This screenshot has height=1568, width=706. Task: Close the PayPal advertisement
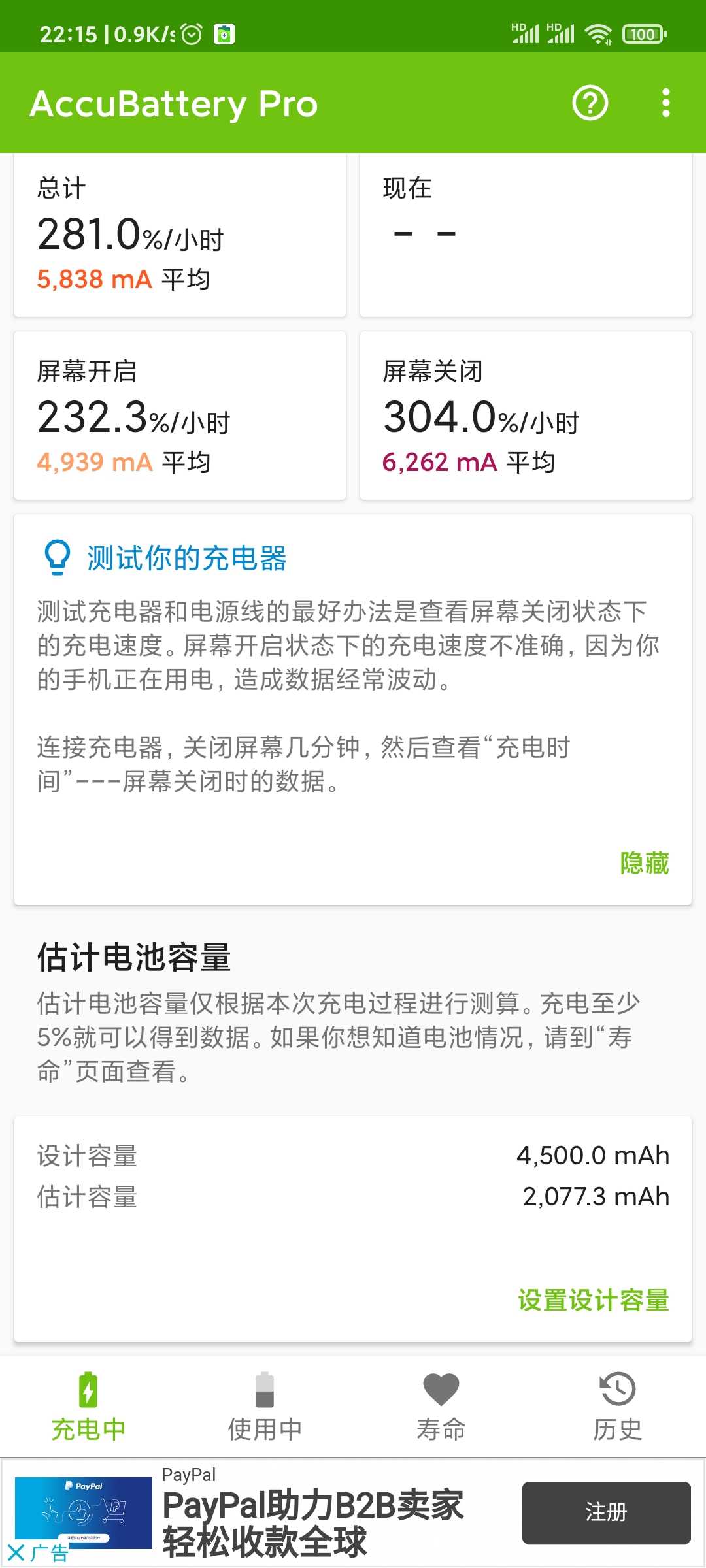coord(16,1552)
